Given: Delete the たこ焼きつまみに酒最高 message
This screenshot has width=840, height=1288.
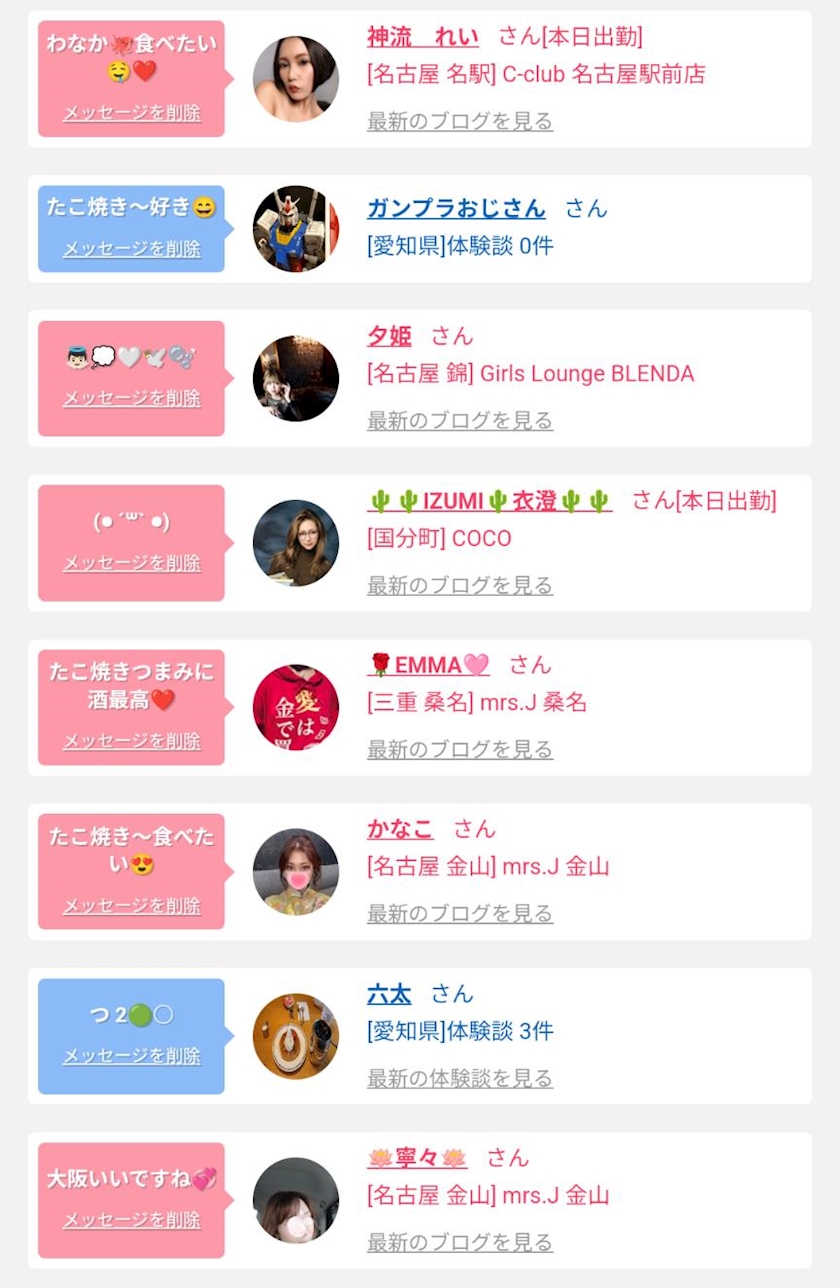Looking at the screenshot, I should [x=132, y=741].
